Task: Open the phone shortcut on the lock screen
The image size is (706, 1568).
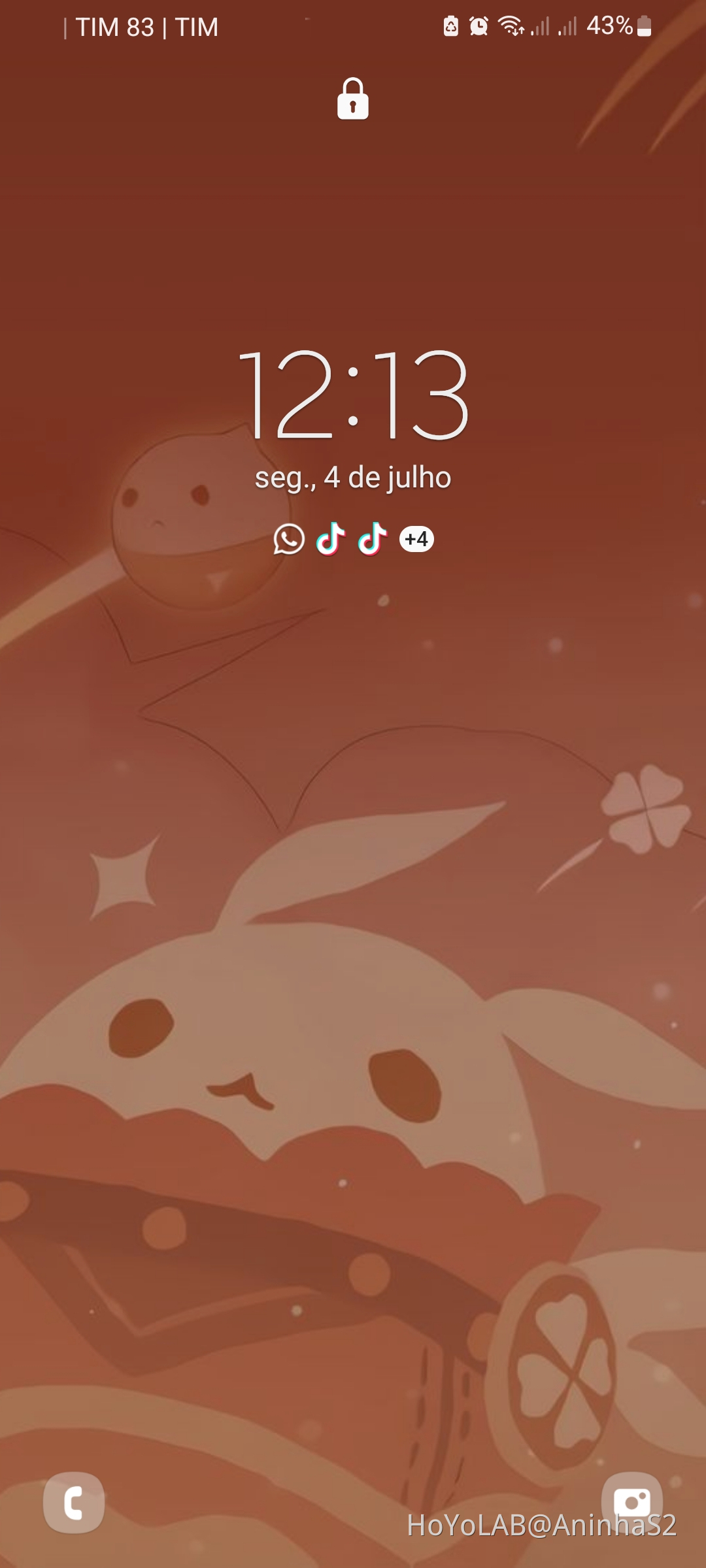Action: [x=74, y=1502]
